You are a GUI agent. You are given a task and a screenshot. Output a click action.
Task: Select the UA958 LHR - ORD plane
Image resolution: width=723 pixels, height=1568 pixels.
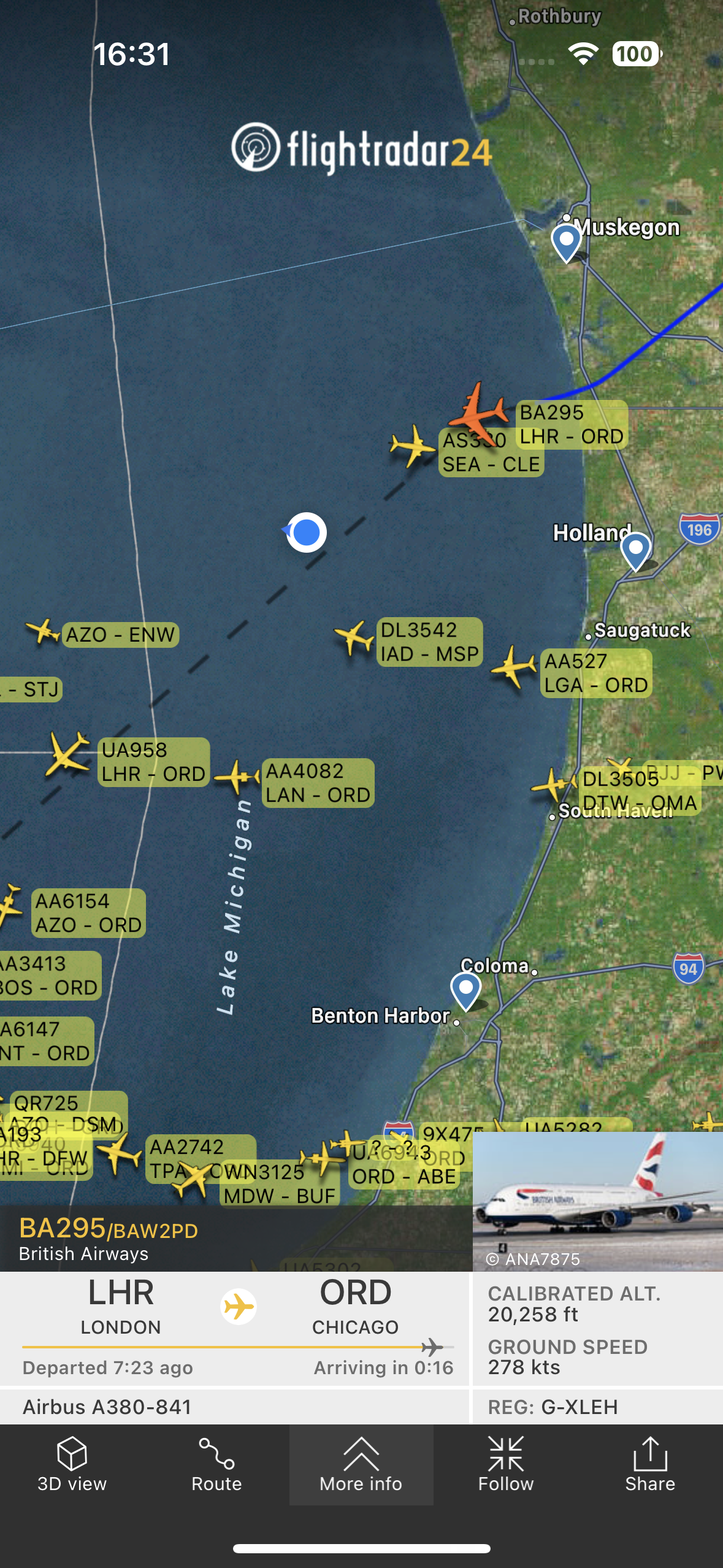pos(66,753)
